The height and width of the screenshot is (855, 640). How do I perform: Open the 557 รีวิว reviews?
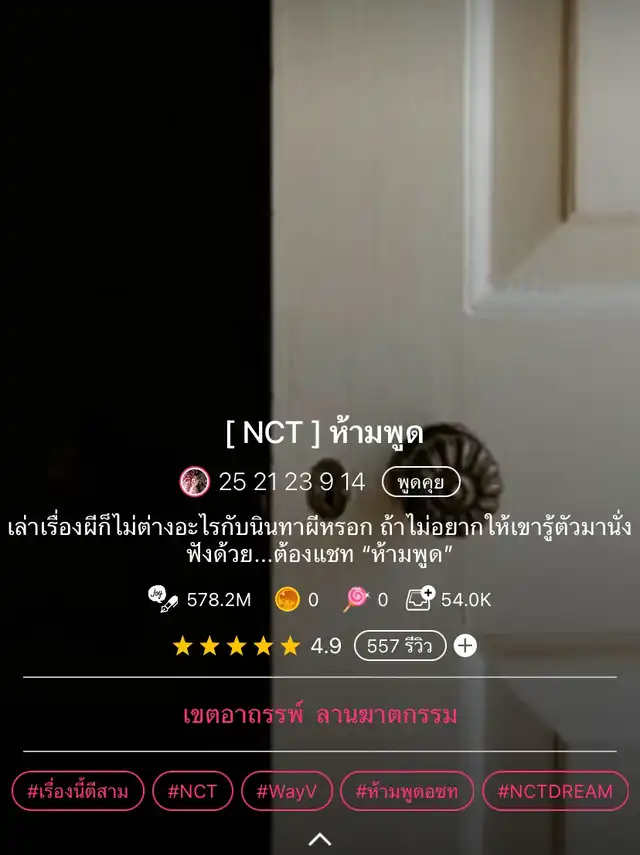coord(400,646)
